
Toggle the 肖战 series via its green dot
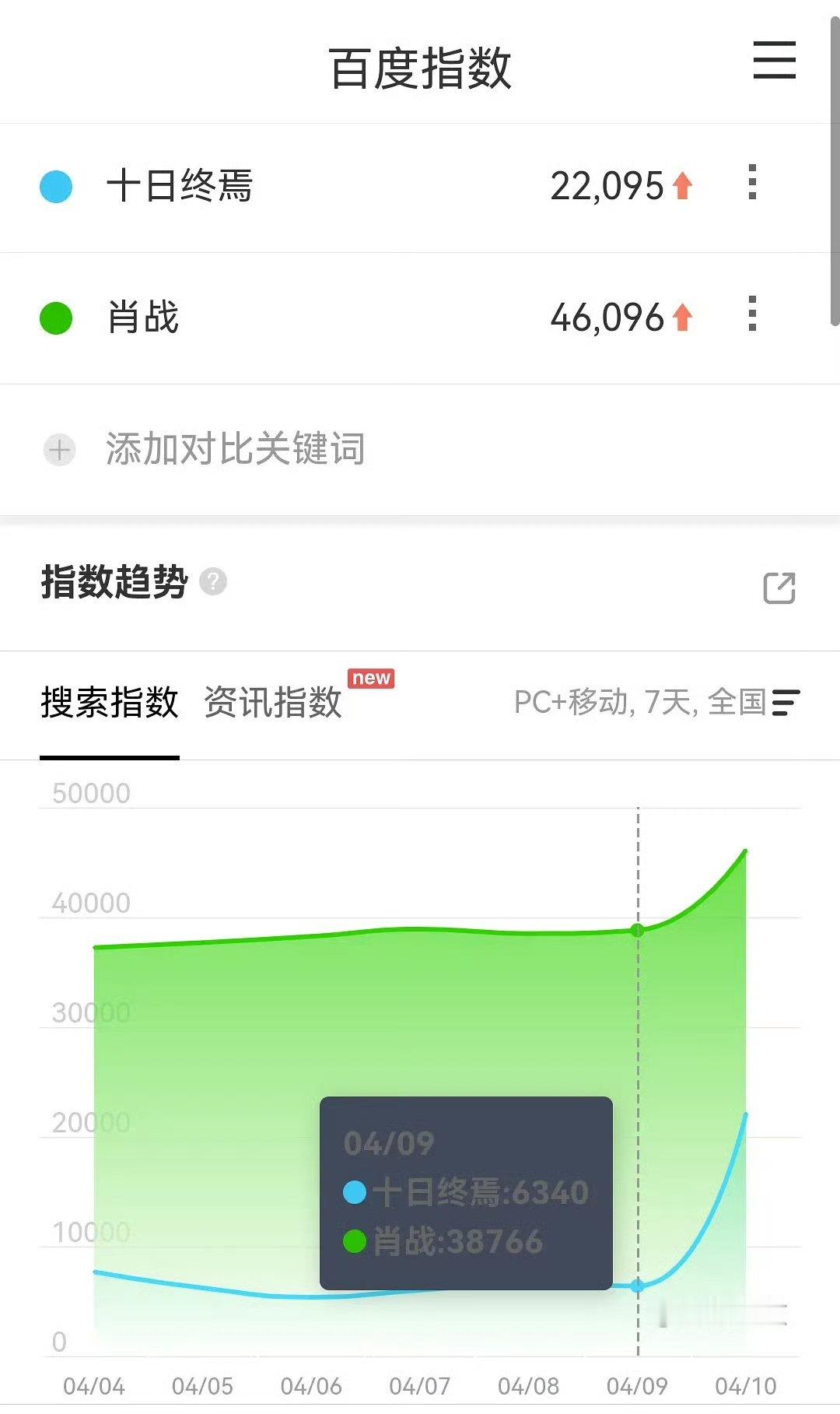coord(56,318)
